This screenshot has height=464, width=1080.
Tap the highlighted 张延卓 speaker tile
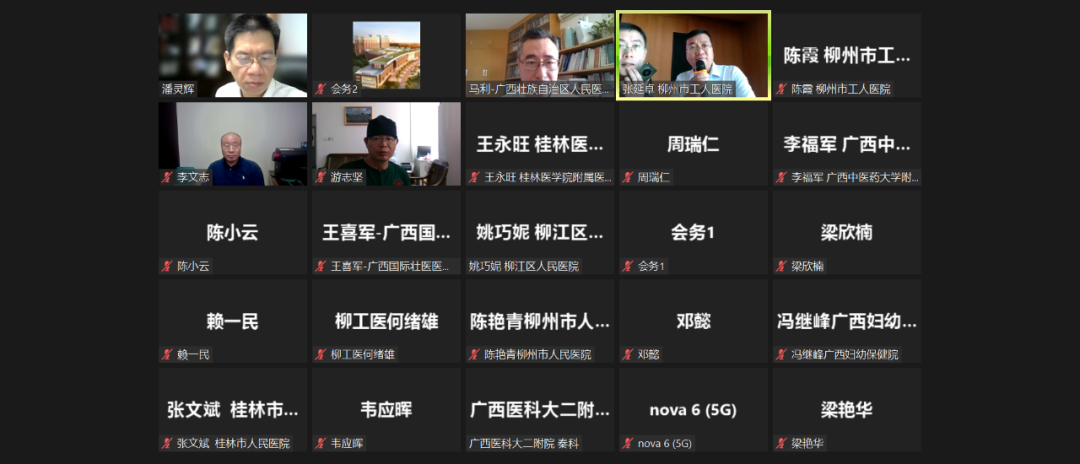(693, 54)
